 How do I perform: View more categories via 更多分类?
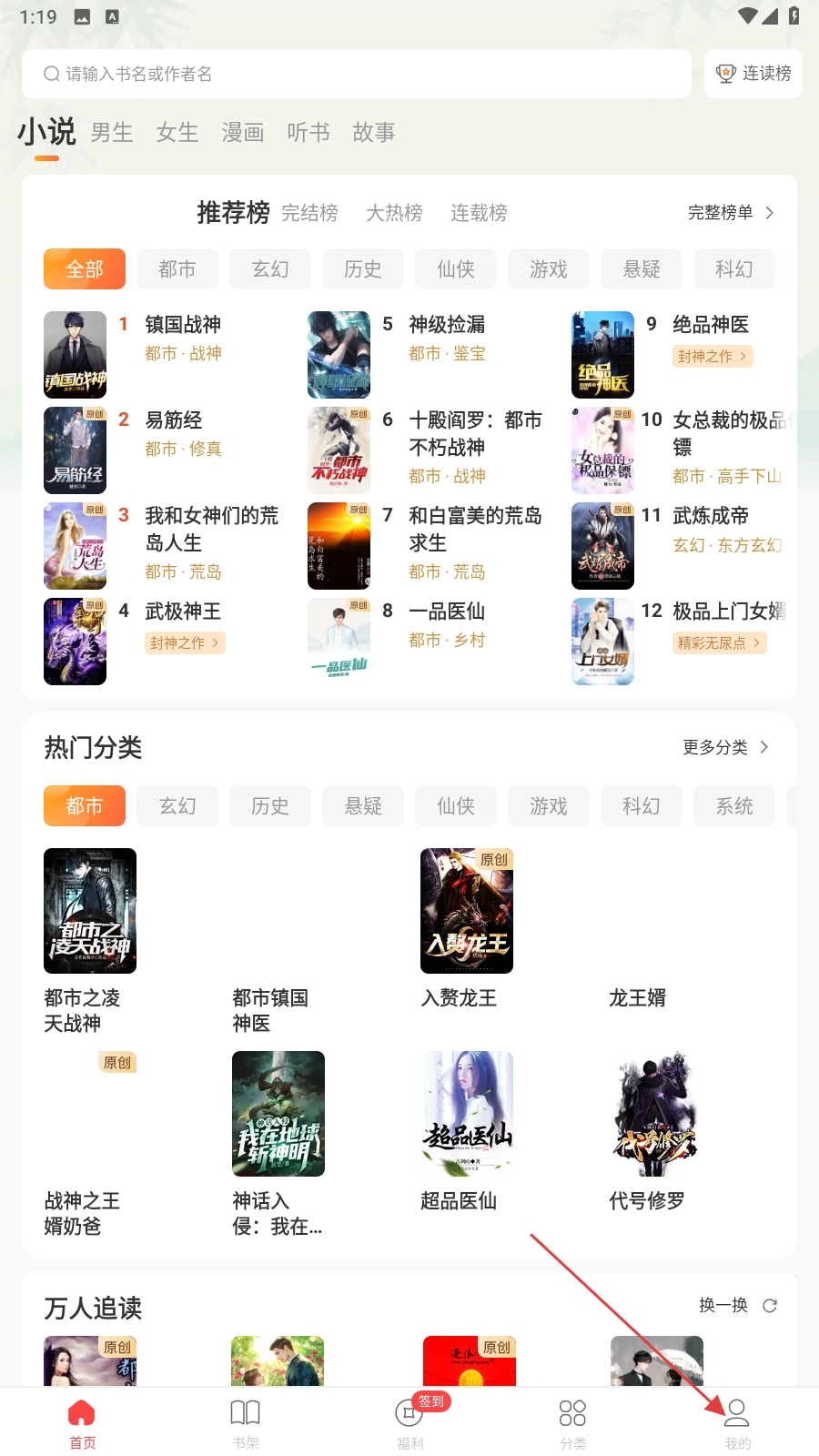(725, 747)
